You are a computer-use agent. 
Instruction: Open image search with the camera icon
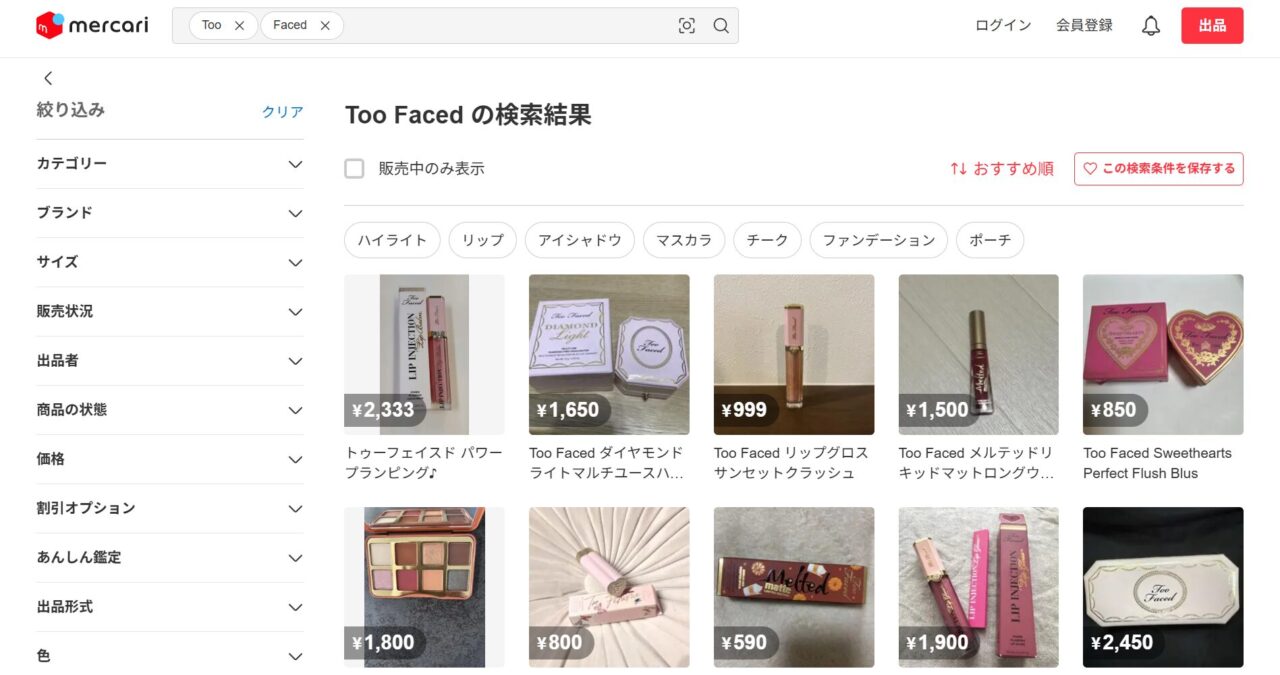pyautogui.click(x=687, y=26)
